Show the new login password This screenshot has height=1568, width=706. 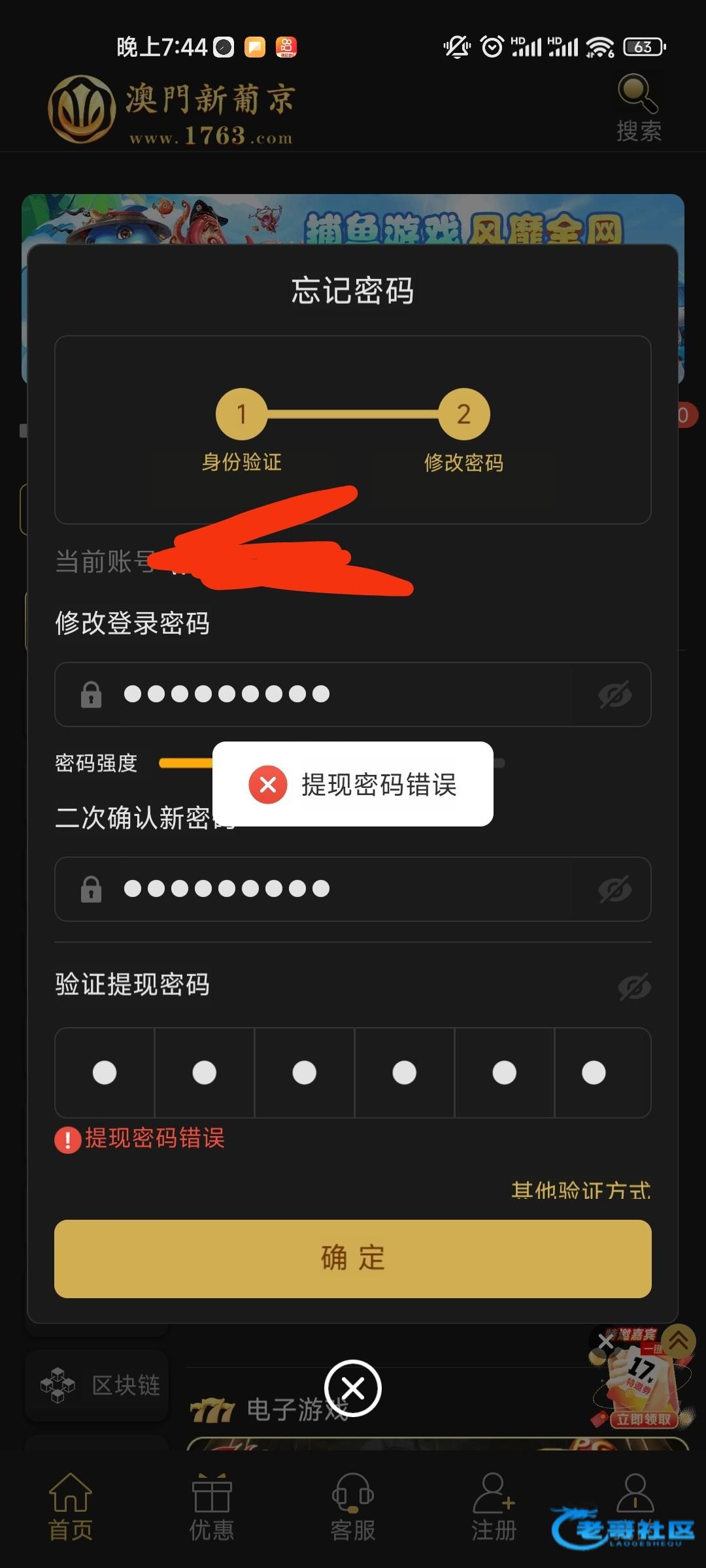[614, 694]
